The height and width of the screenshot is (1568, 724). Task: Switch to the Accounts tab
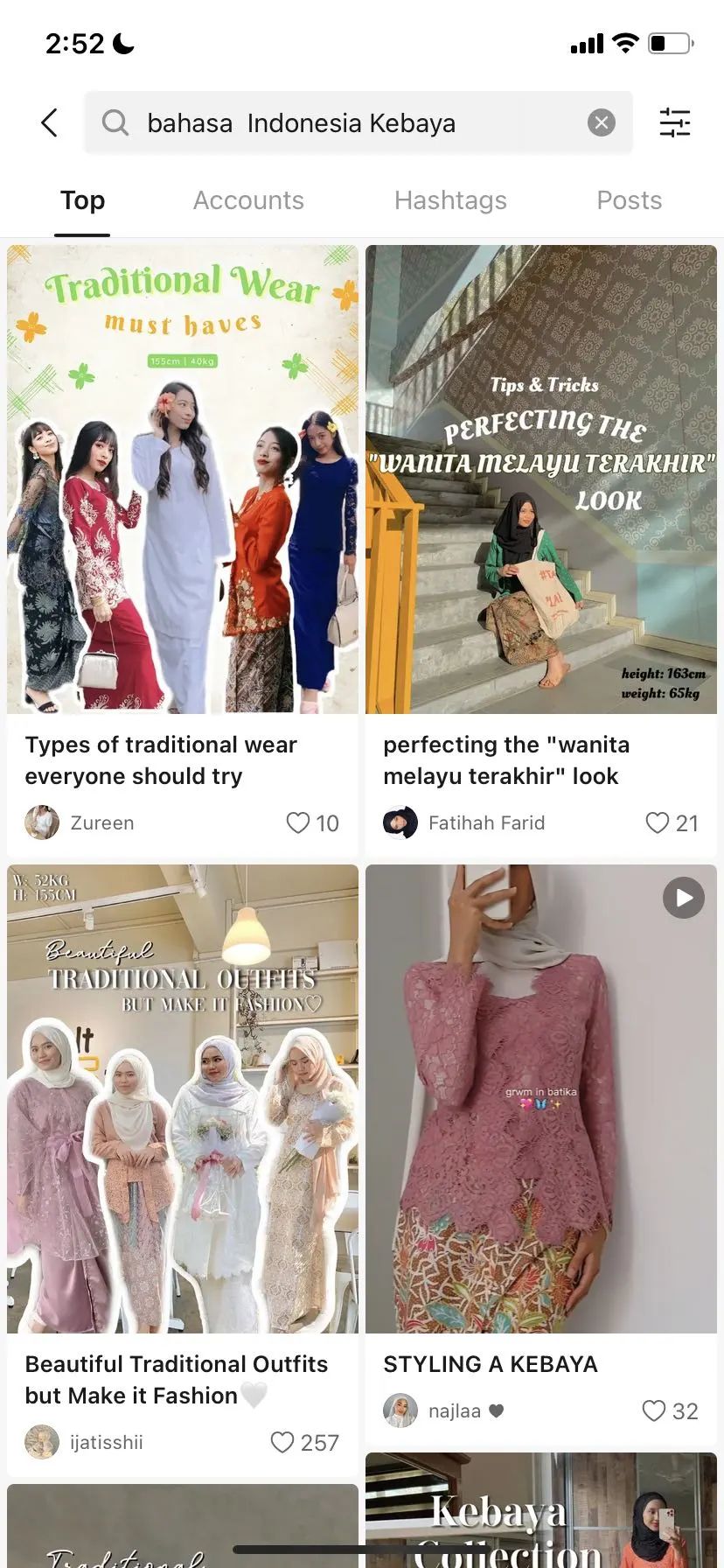248,200
